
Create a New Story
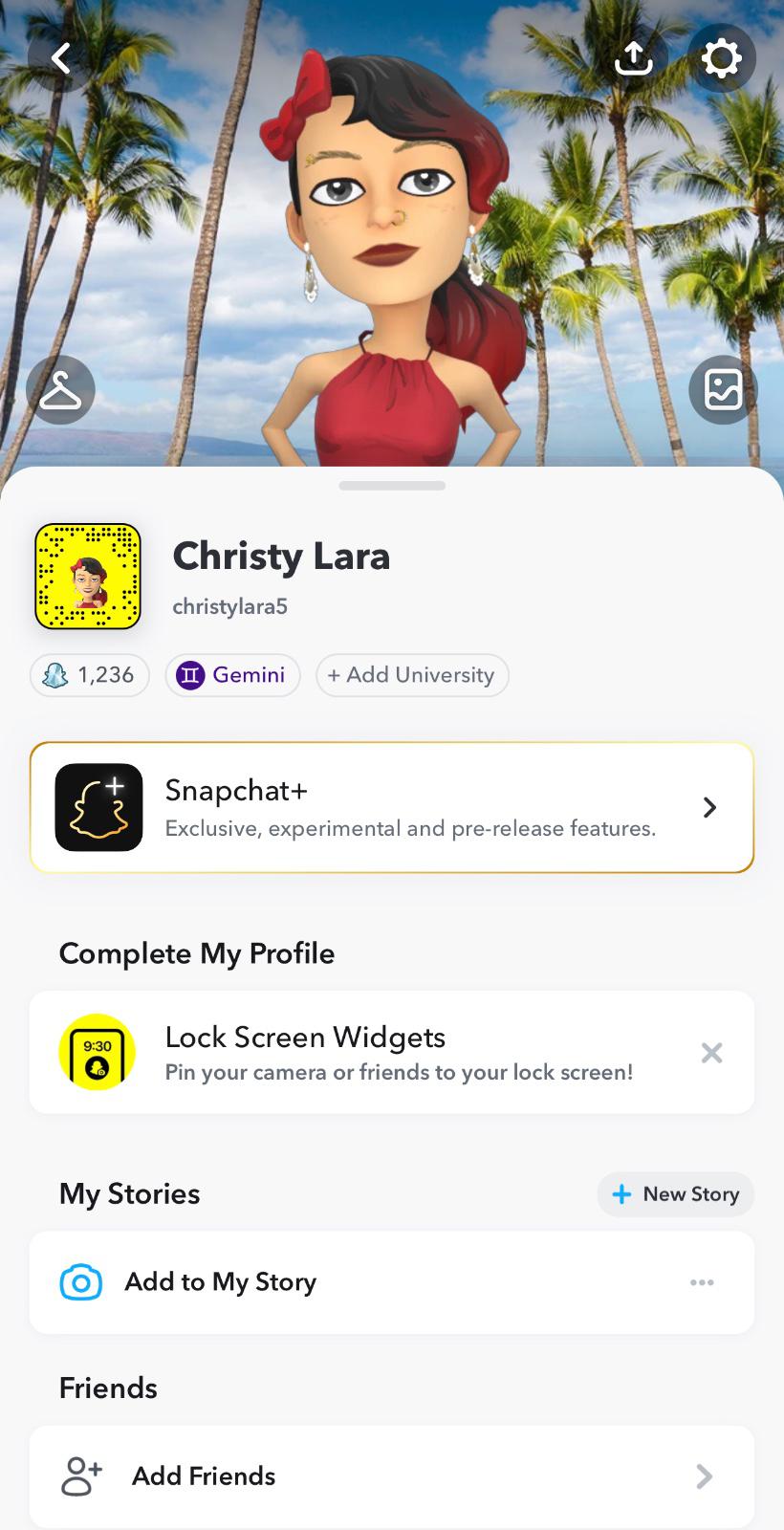pos(675,1194)
